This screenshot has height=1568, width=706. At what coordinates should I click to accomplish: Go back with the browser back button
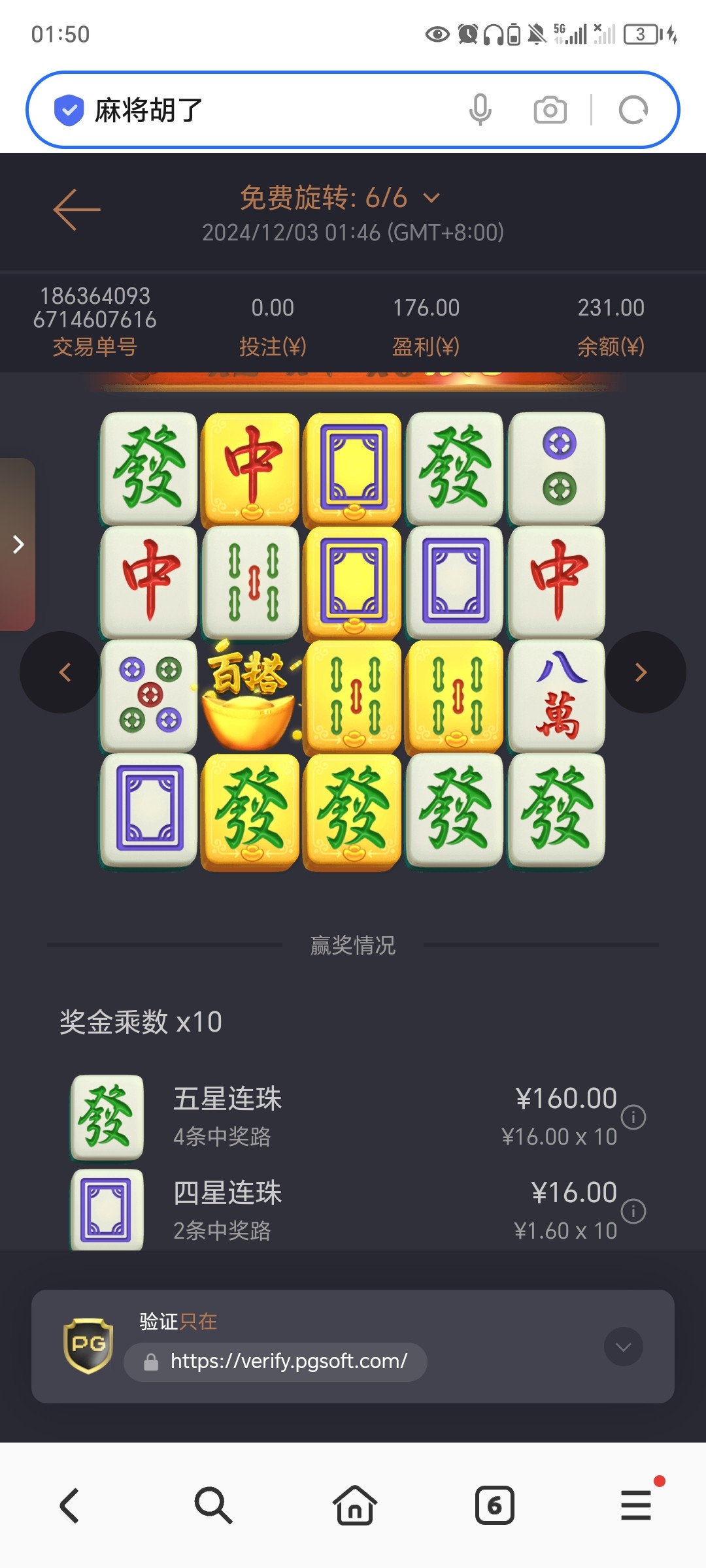[70, 1505]
